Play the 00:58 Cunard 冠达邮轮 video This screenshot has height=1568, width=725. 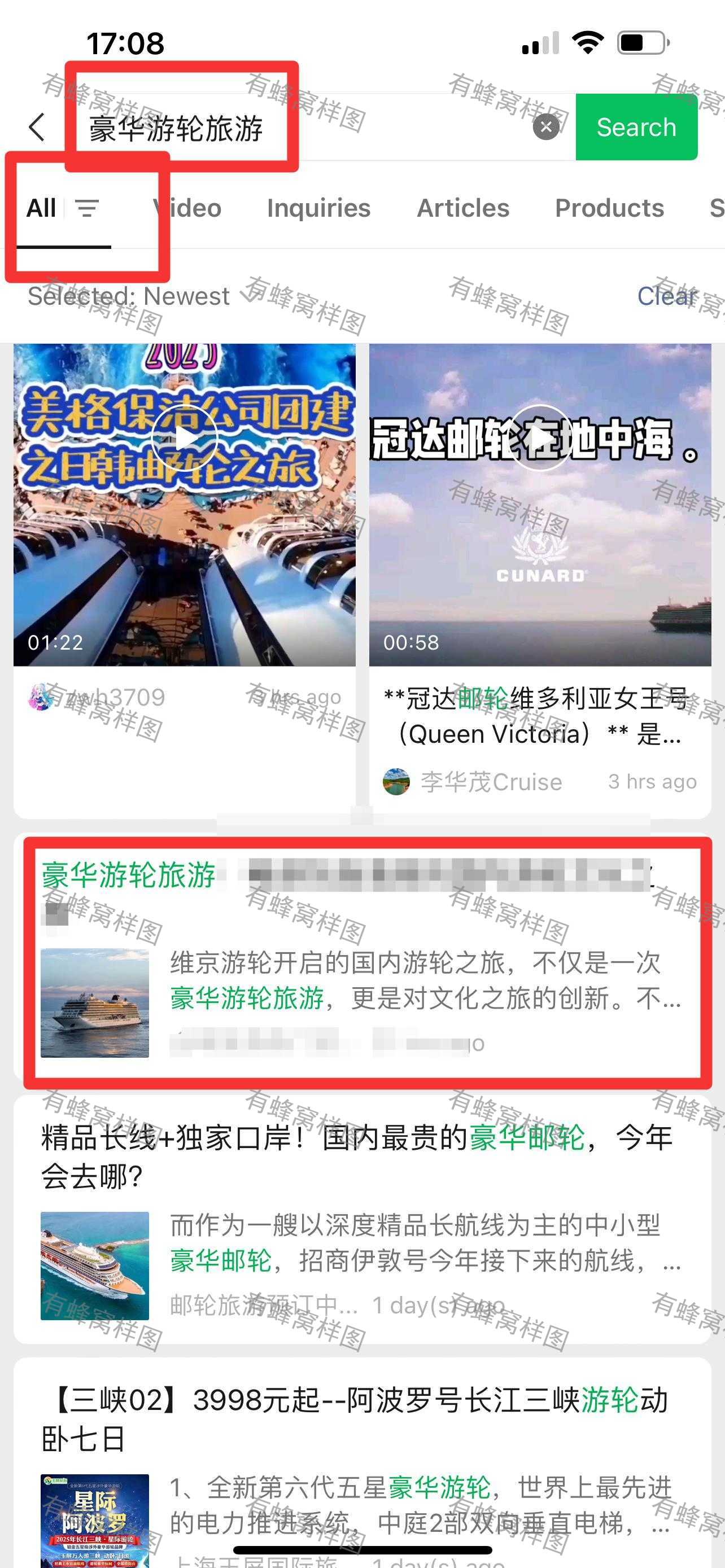click(540, 505)
